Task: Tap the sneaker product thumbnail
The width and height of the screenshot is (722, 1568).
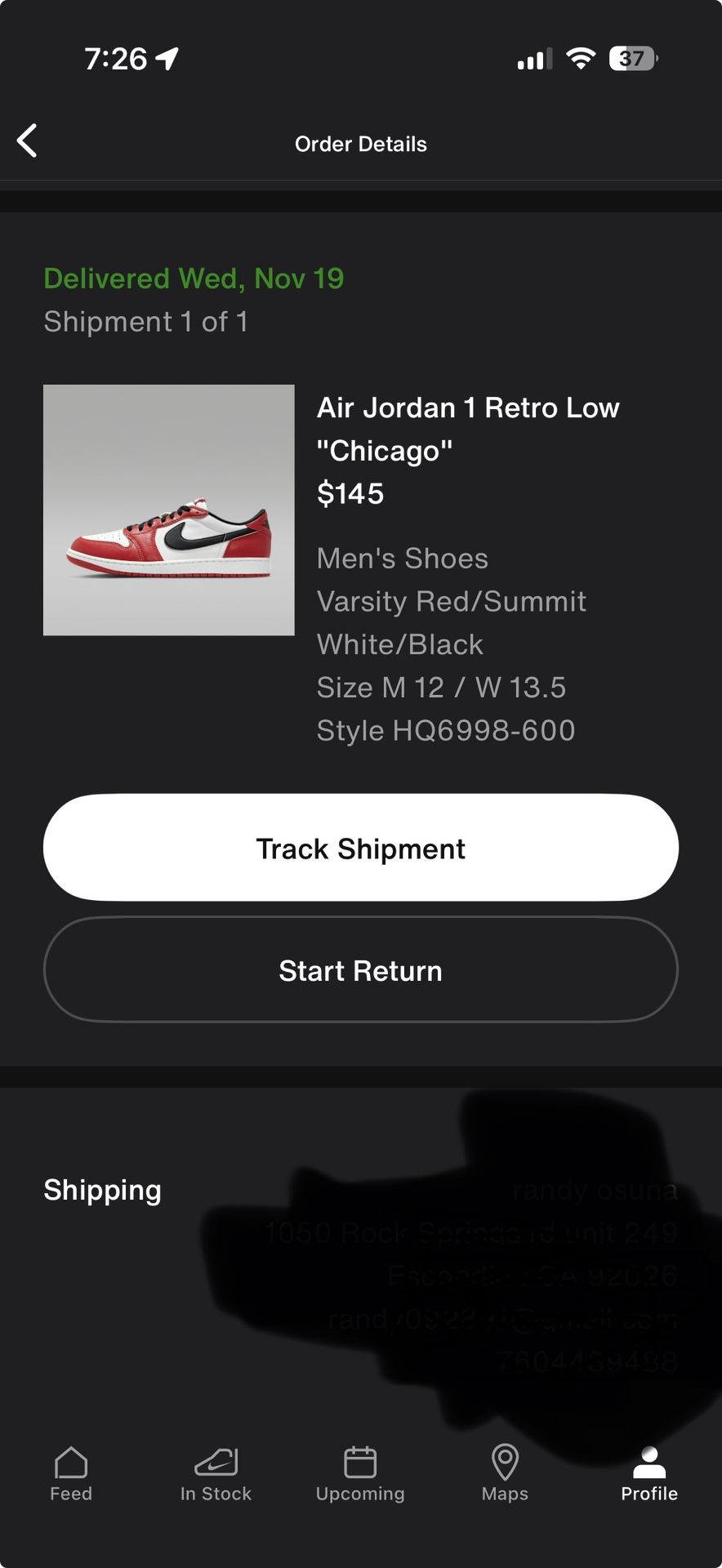Action: point(168,508)
